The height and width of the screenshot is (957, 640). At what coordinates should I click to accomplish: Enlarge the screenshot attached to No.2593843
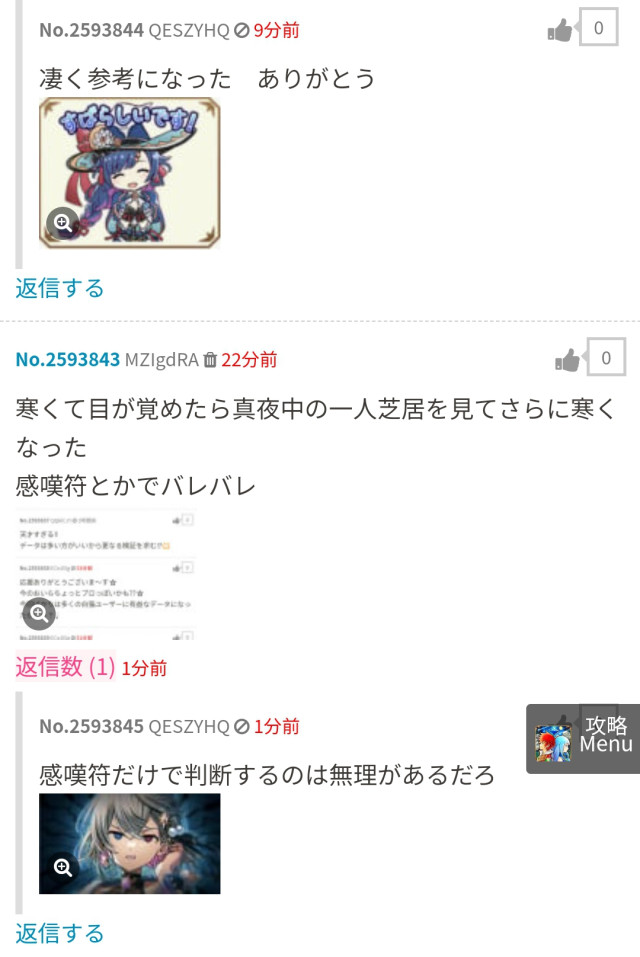click(x=39, y=612)
